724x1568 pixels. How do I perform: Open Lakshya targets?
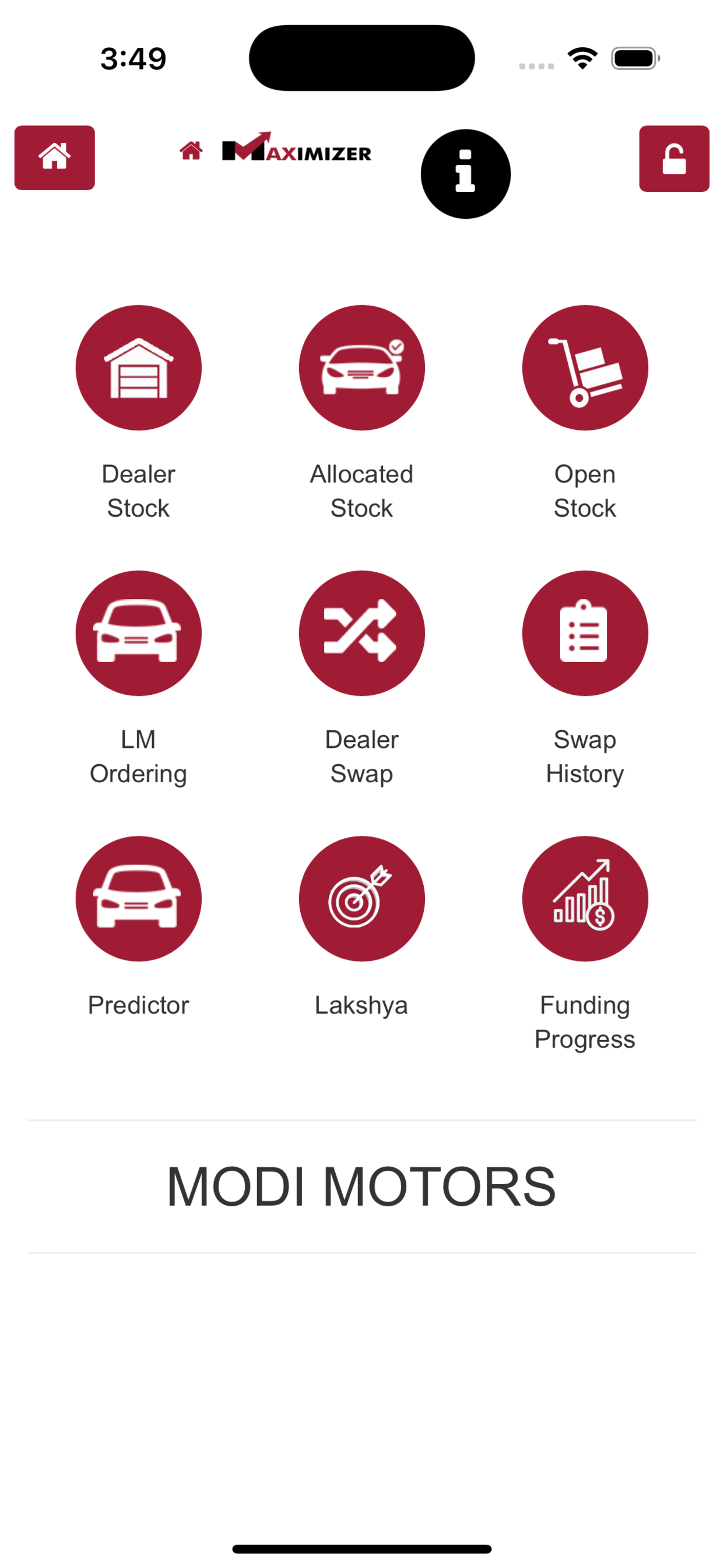[362, 898]
